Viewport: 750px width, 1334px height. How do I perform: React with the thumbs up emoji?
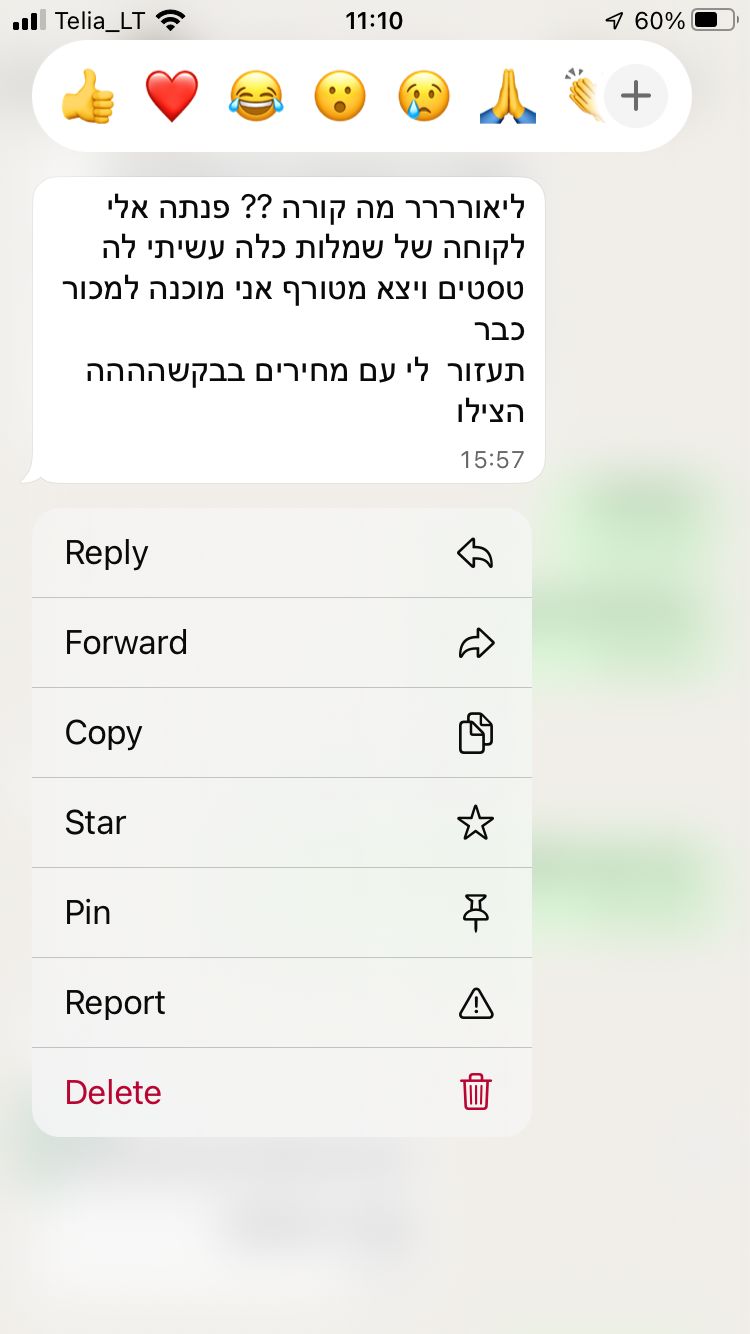click(89, 97)
